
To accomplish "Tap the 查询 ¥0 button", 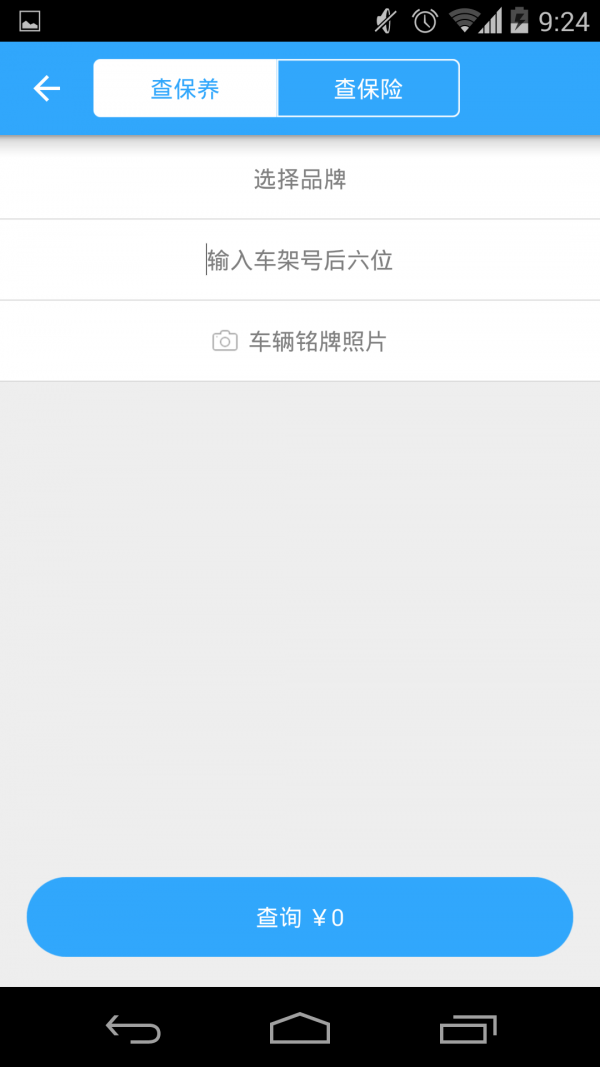I will tap(300, 917).
